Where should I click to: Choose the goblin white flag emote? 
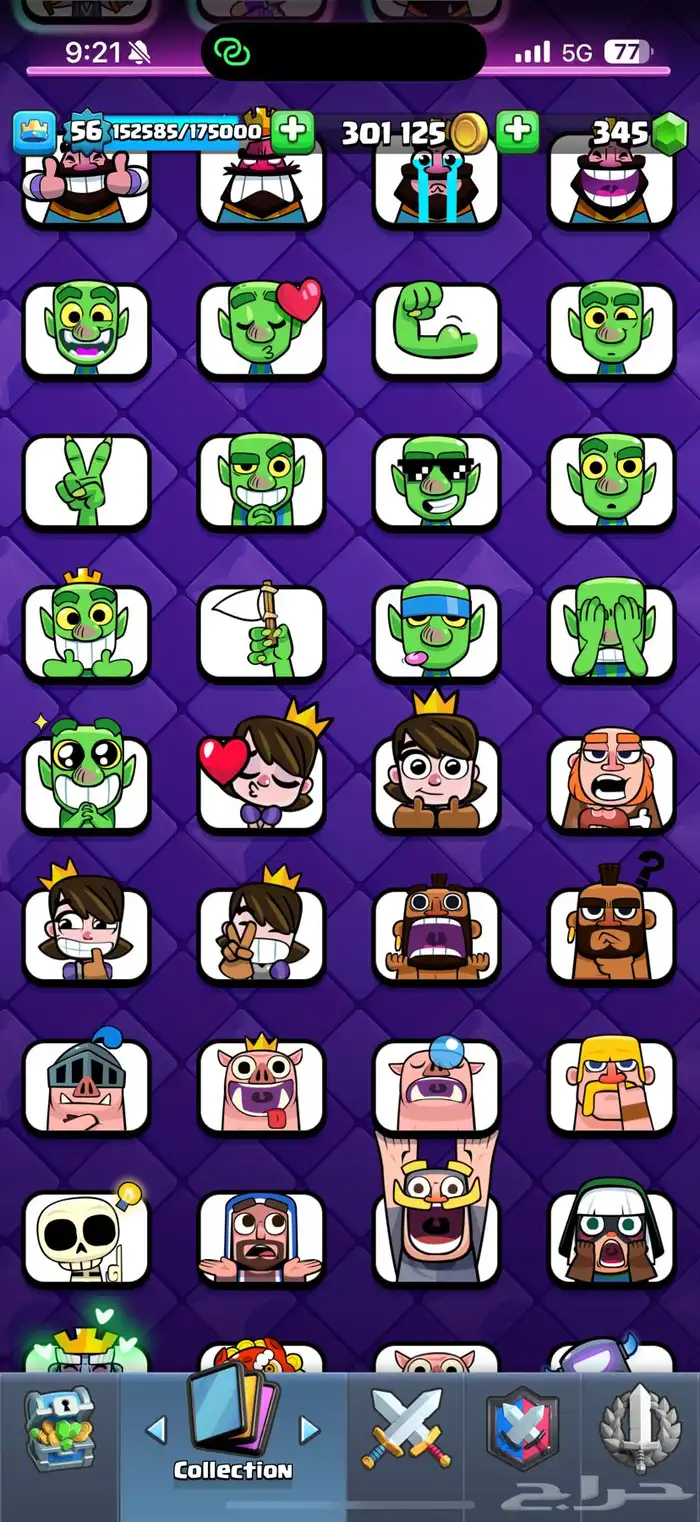(x=262, y=632)
